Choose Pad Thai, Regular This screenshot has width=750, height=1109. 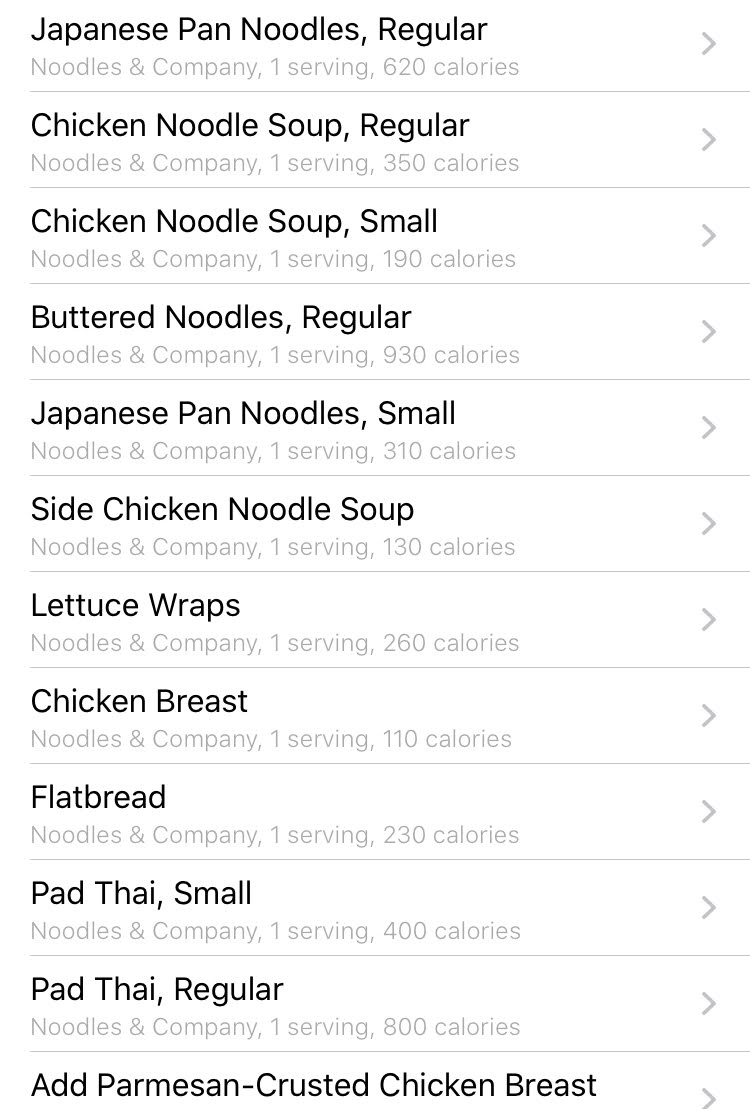tap(375, 1005)
